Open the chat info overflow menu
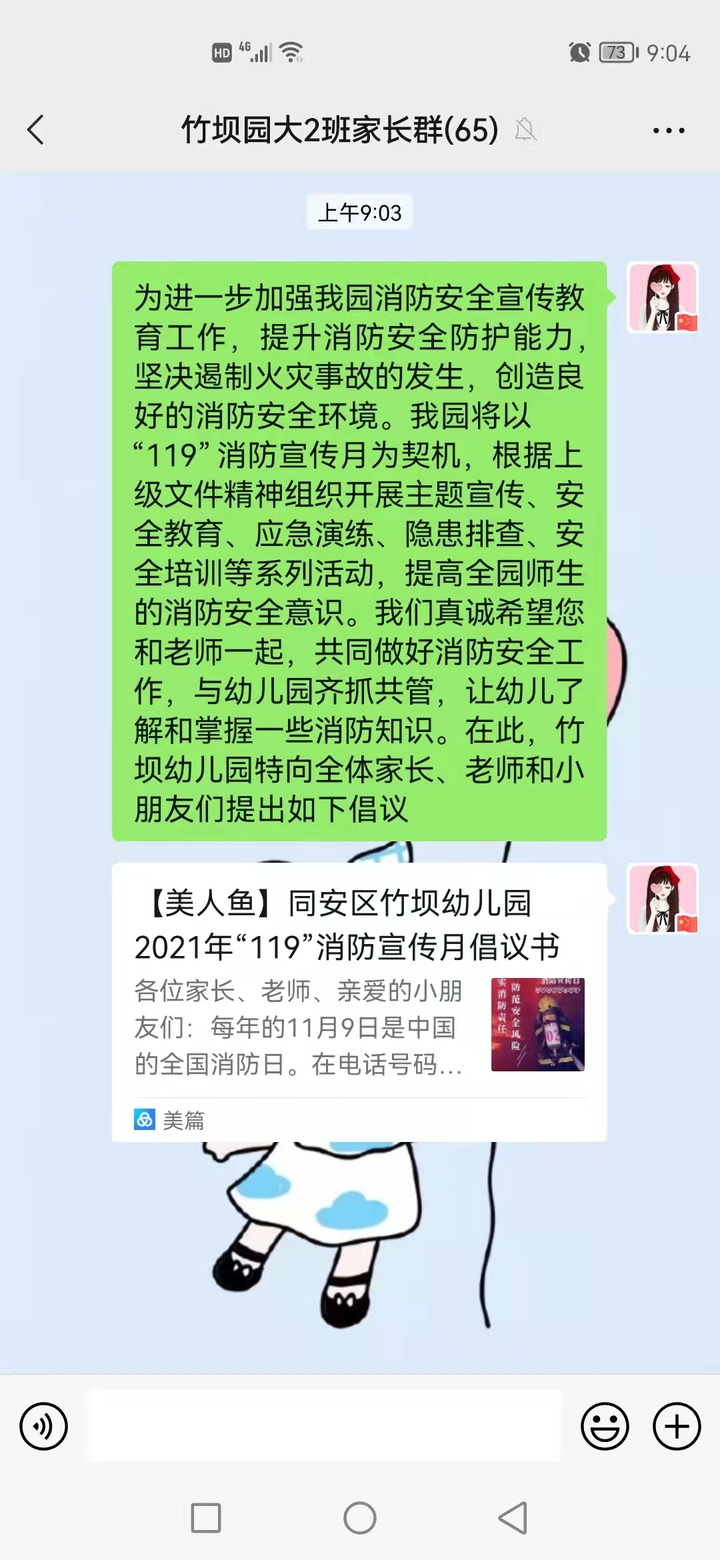The height and width of the screenshot is (1560, 720). tap(668, 130)
